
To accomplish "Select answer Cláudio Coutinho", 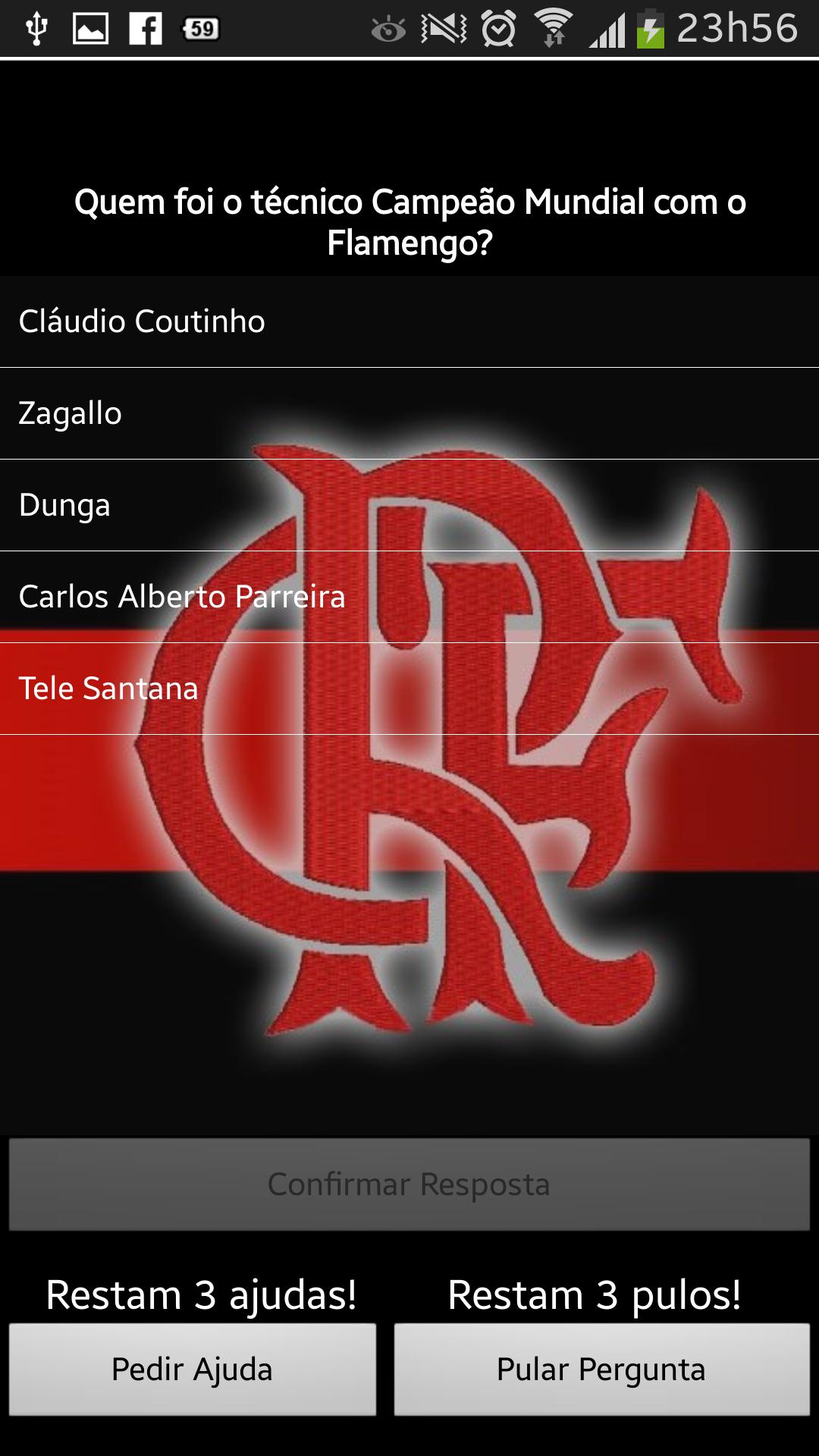I will (x=409, y=322).
